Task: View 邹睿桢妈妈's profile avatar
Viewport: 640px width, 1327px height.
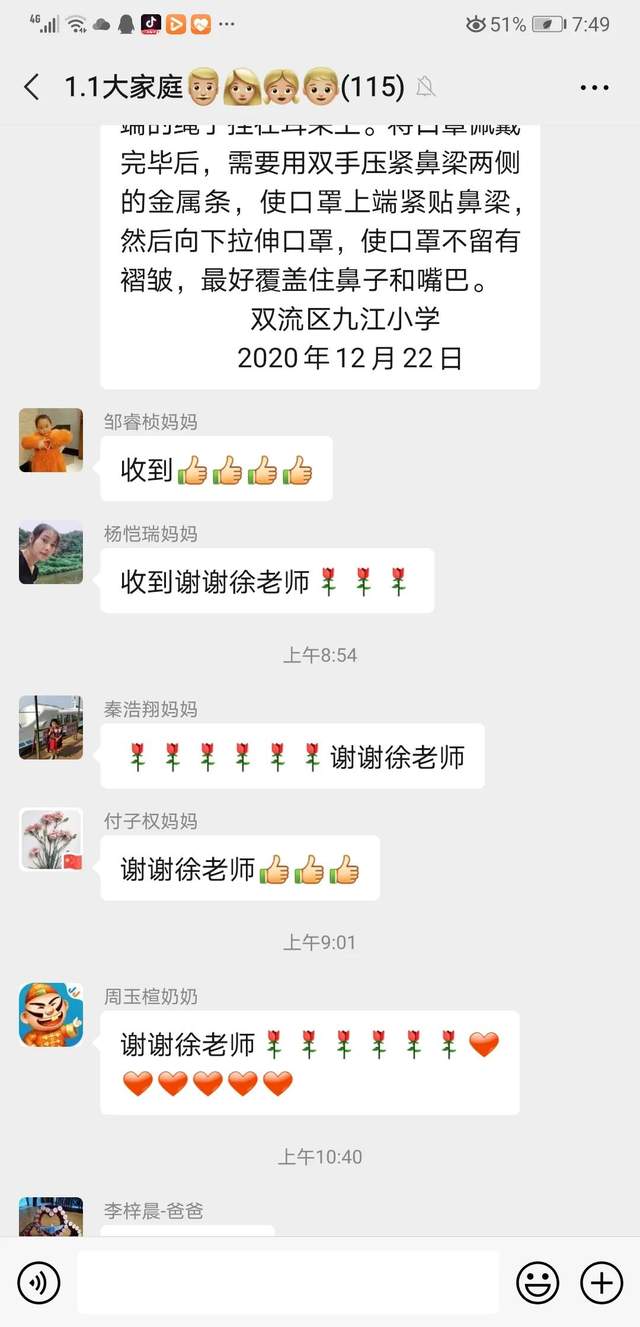Action: tap(51, 440)
